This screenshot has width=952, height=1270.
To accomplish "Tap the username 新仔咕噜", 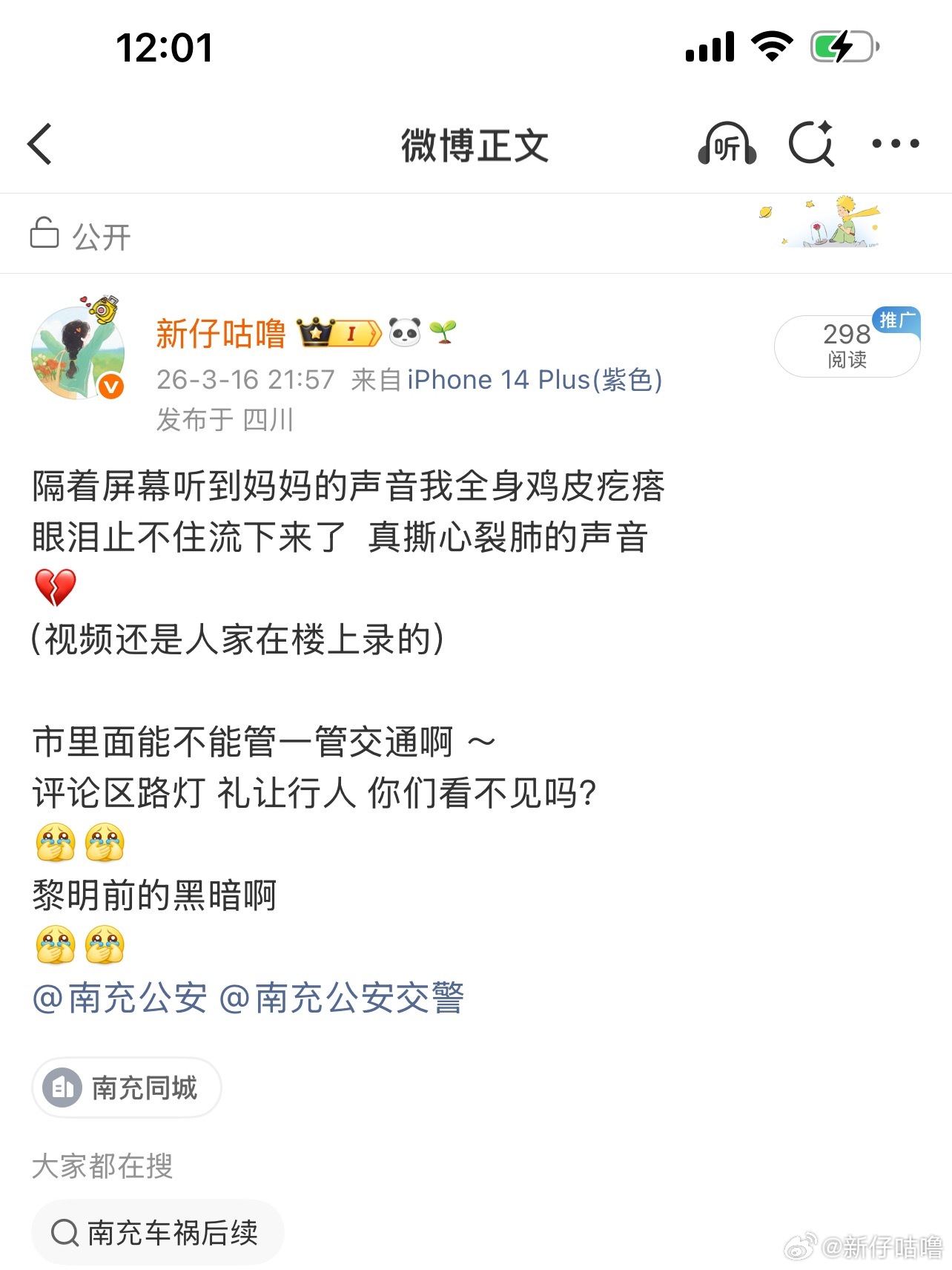I will point(219,333).
